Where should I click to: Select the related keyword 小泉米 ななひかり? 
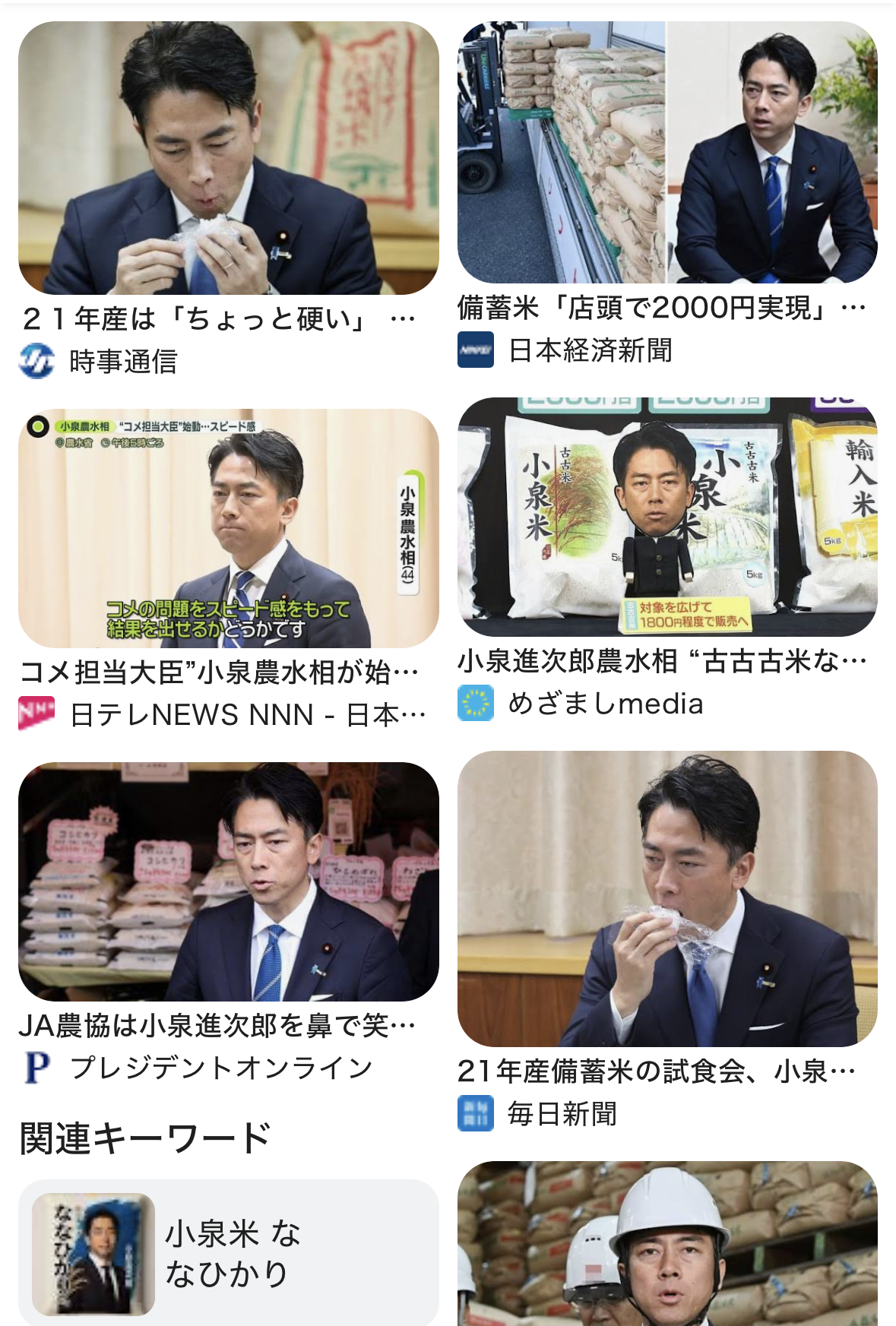(x=228, y=1252)
